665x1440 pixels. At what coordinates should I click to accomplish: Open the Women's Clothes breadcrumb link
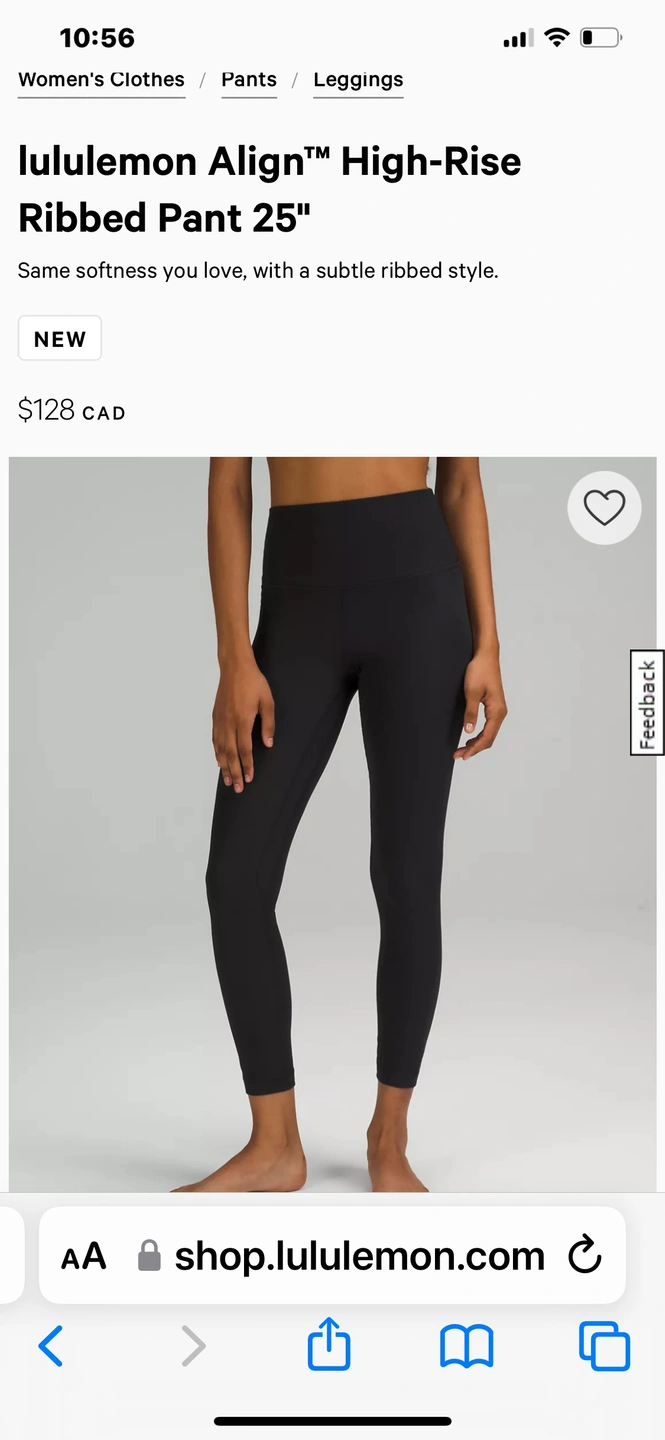(x=101, y=80)
